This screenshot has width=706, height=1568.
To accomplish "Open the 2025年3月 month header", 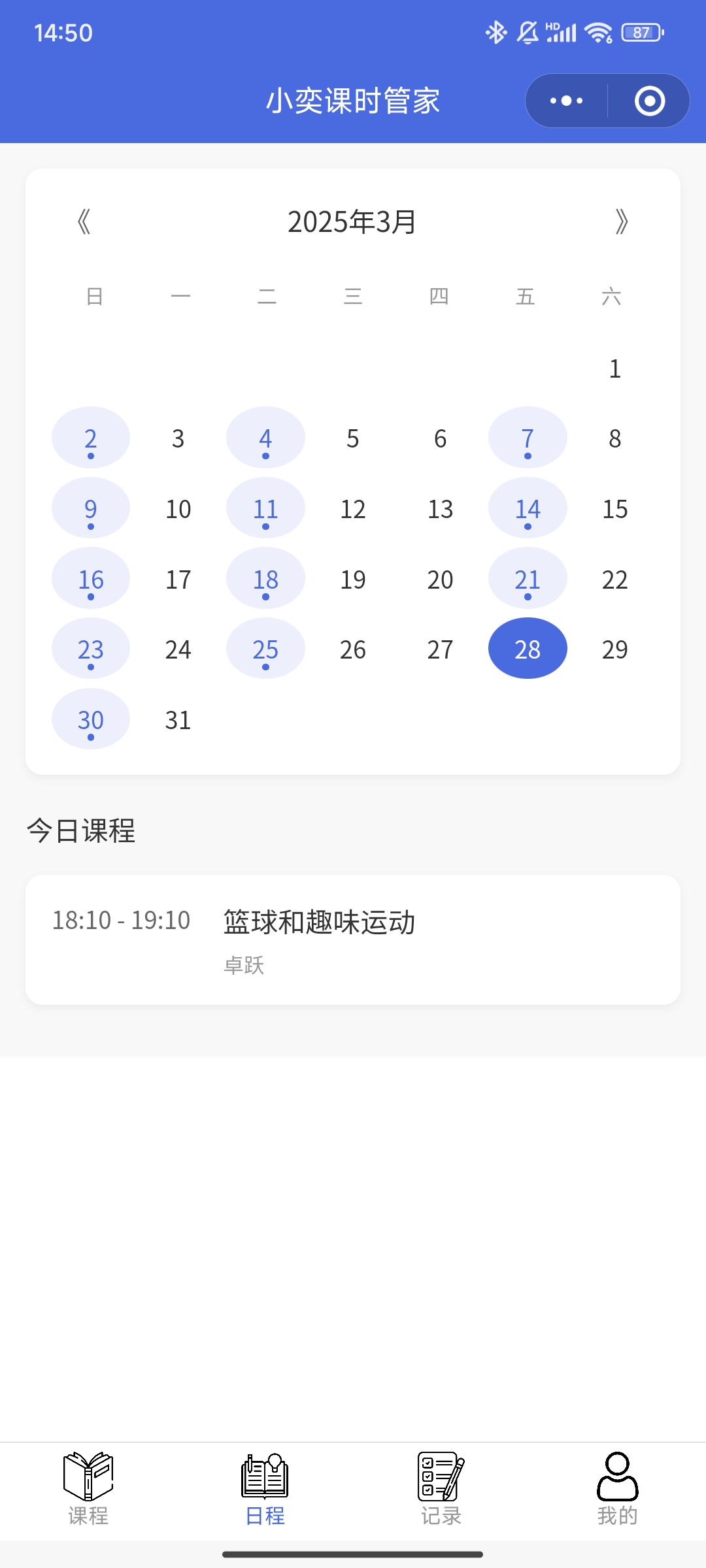I will point(352,221).
